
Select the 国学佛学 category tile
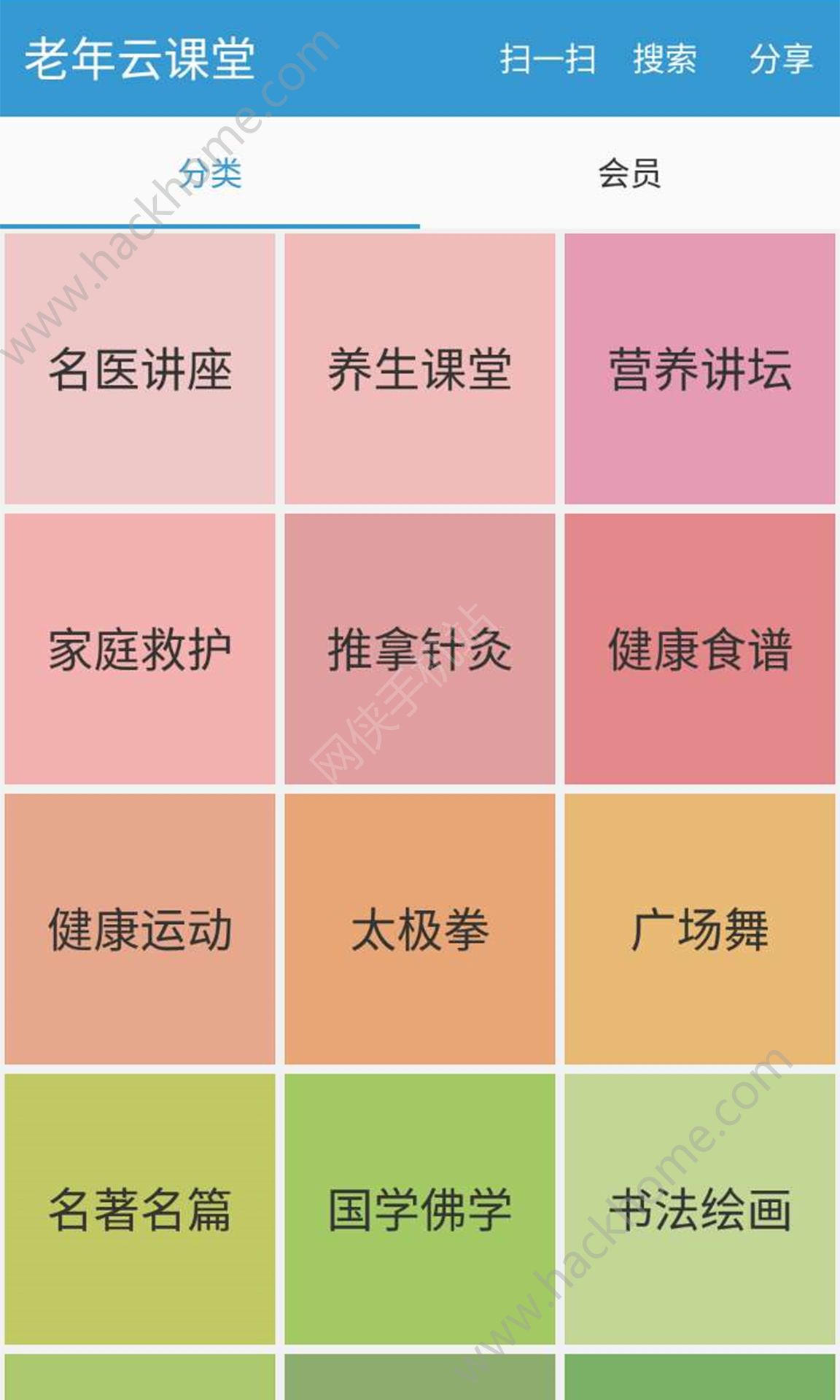click(420, 1207)
